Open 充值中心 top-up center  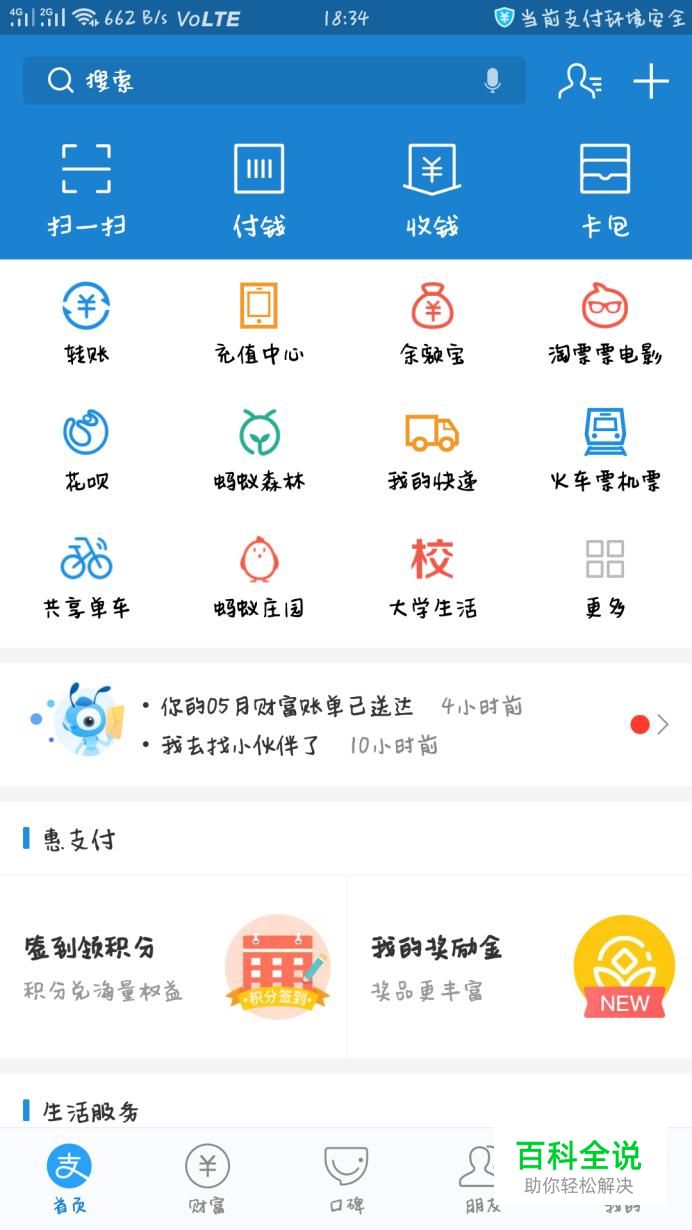pyautogui.click(x=259, y=322)
